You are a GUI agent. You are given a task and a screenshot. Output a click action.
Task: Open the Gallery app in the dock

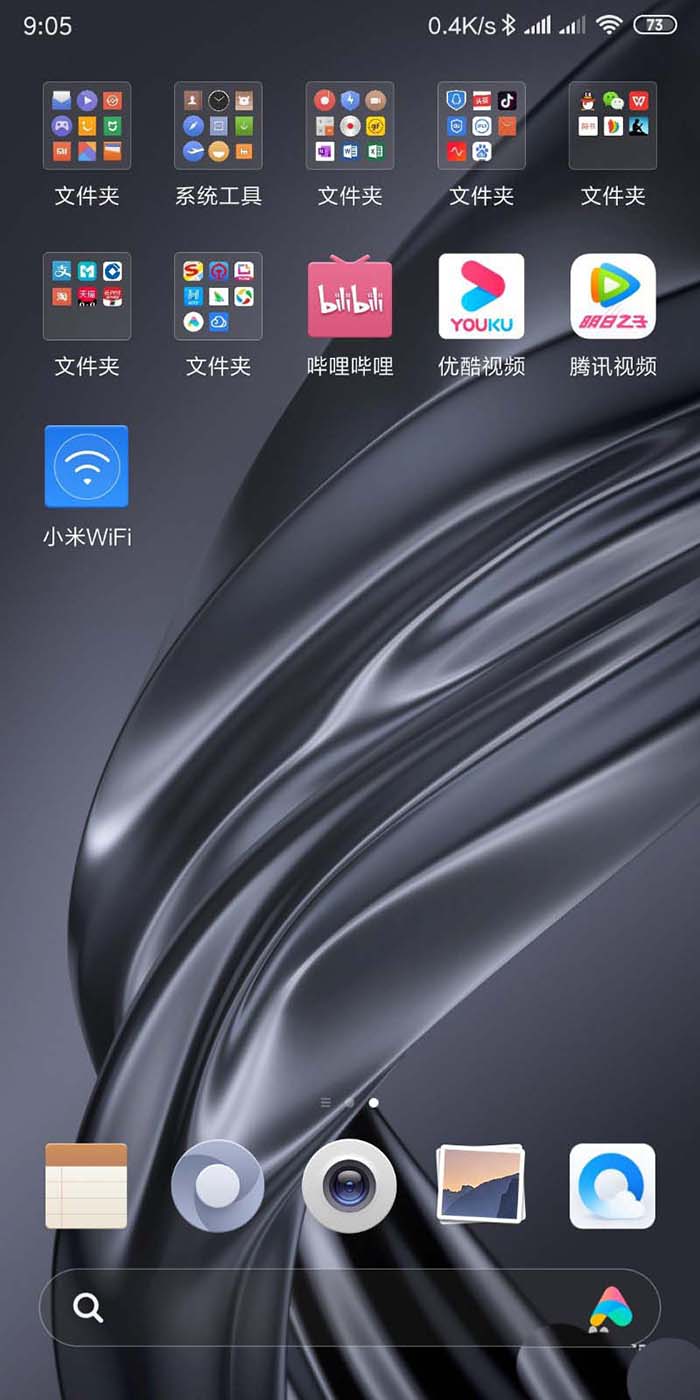click(481, 1186)
